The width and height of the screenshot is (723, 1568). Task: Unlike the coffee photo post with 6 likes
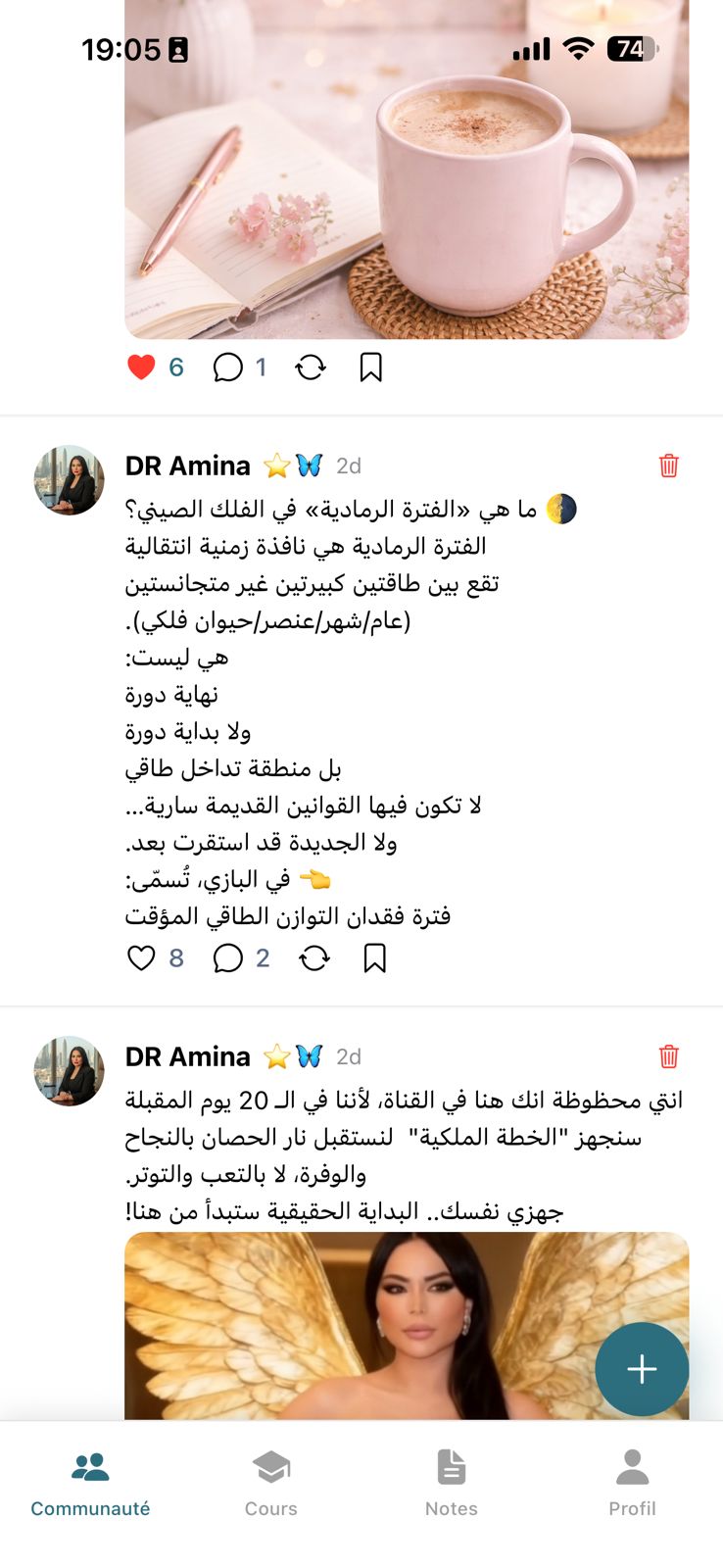(x=142, y=367)
